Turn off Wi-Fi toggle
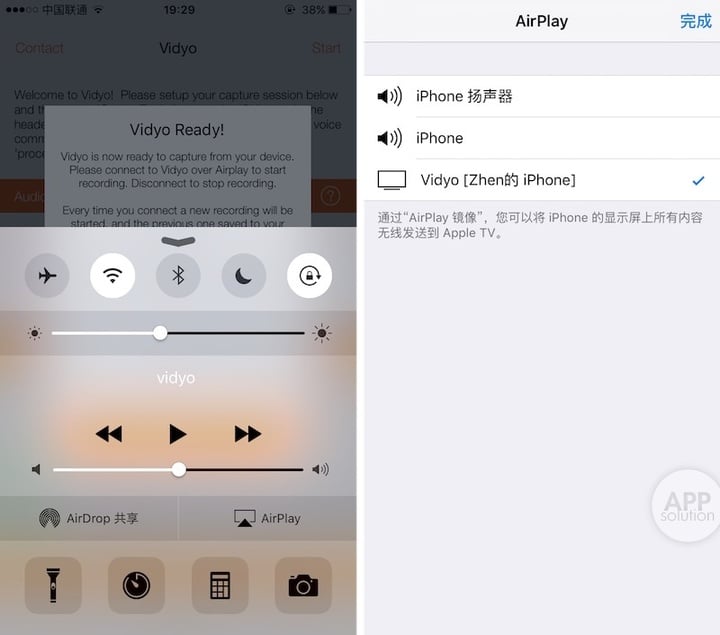720x635 pixels. click(113, 276)
